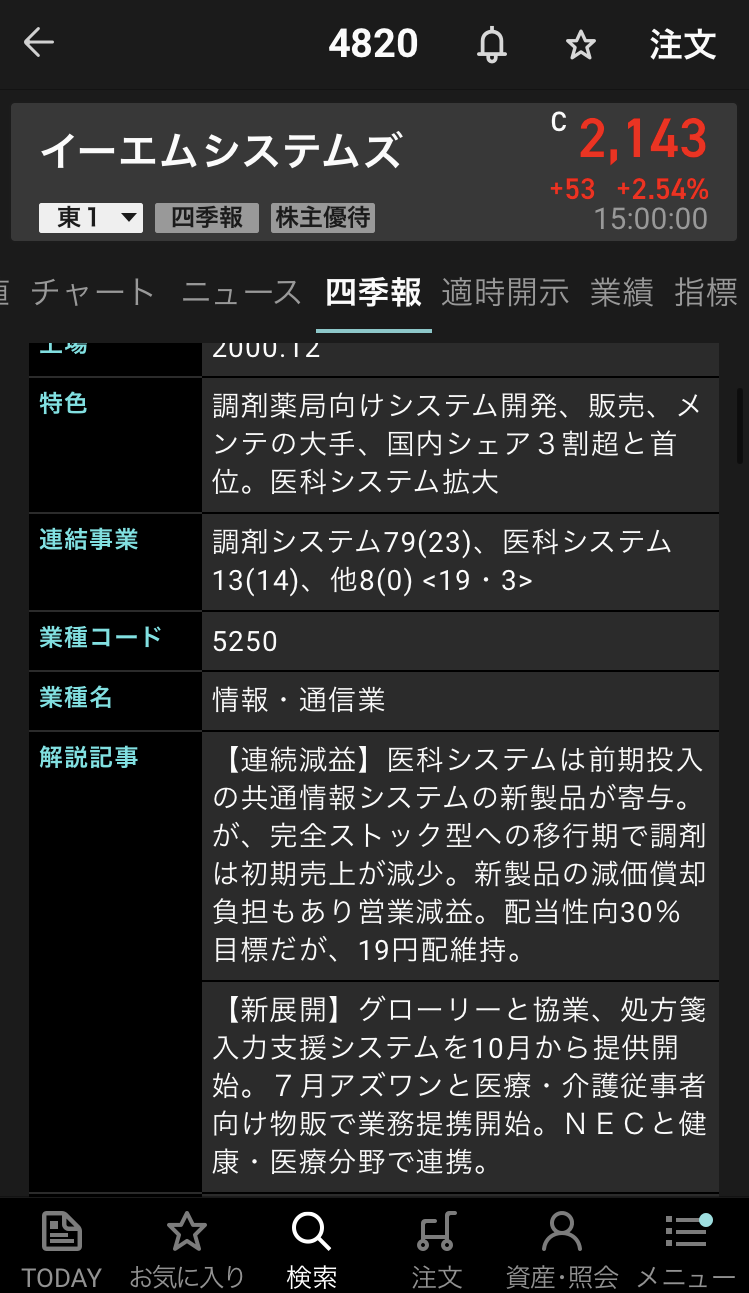Viewport: 749px width, 1293px height.
Task: Tap the 四季報 chip below company name
Action: [x=207, y=217]
